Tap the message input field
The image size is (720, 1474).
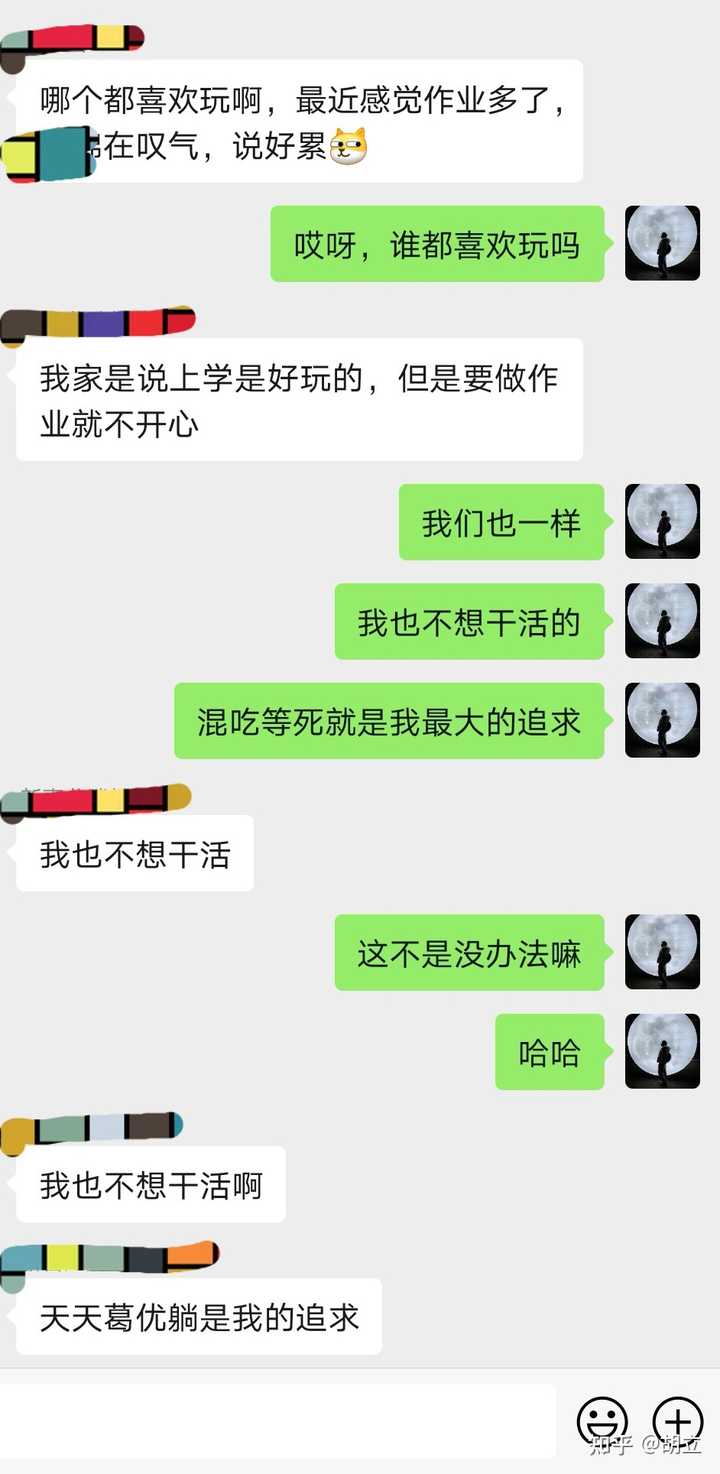coord(278,1420)
